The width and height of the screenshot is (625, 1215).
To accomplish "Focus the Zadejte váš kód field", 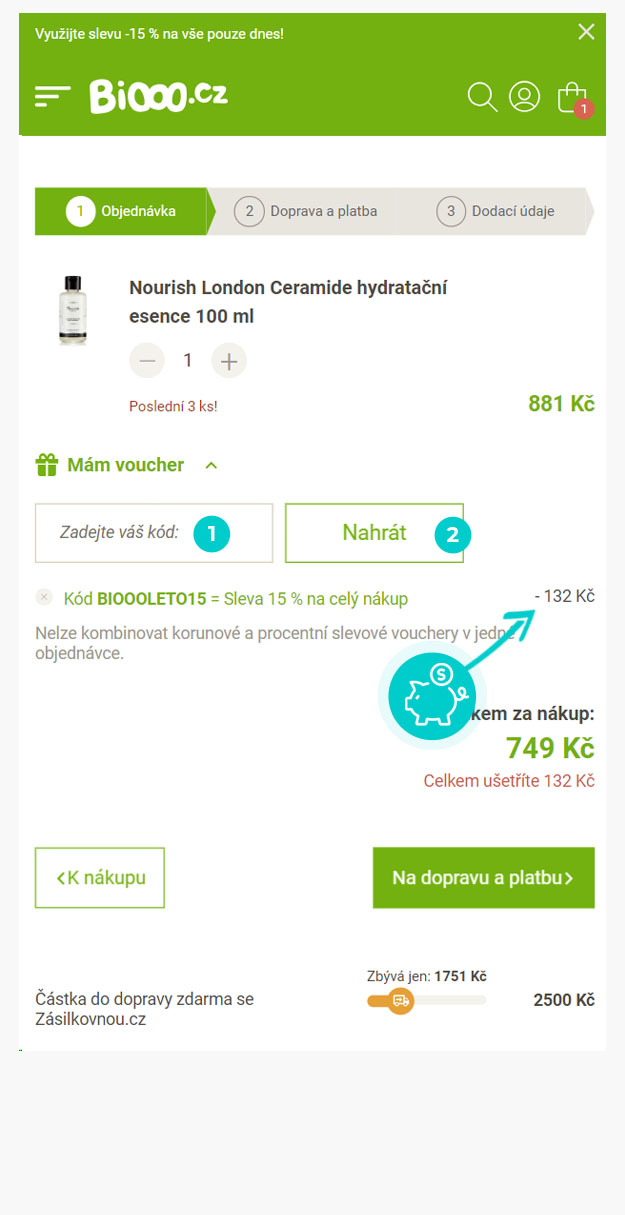I will (x=154, y=533).
